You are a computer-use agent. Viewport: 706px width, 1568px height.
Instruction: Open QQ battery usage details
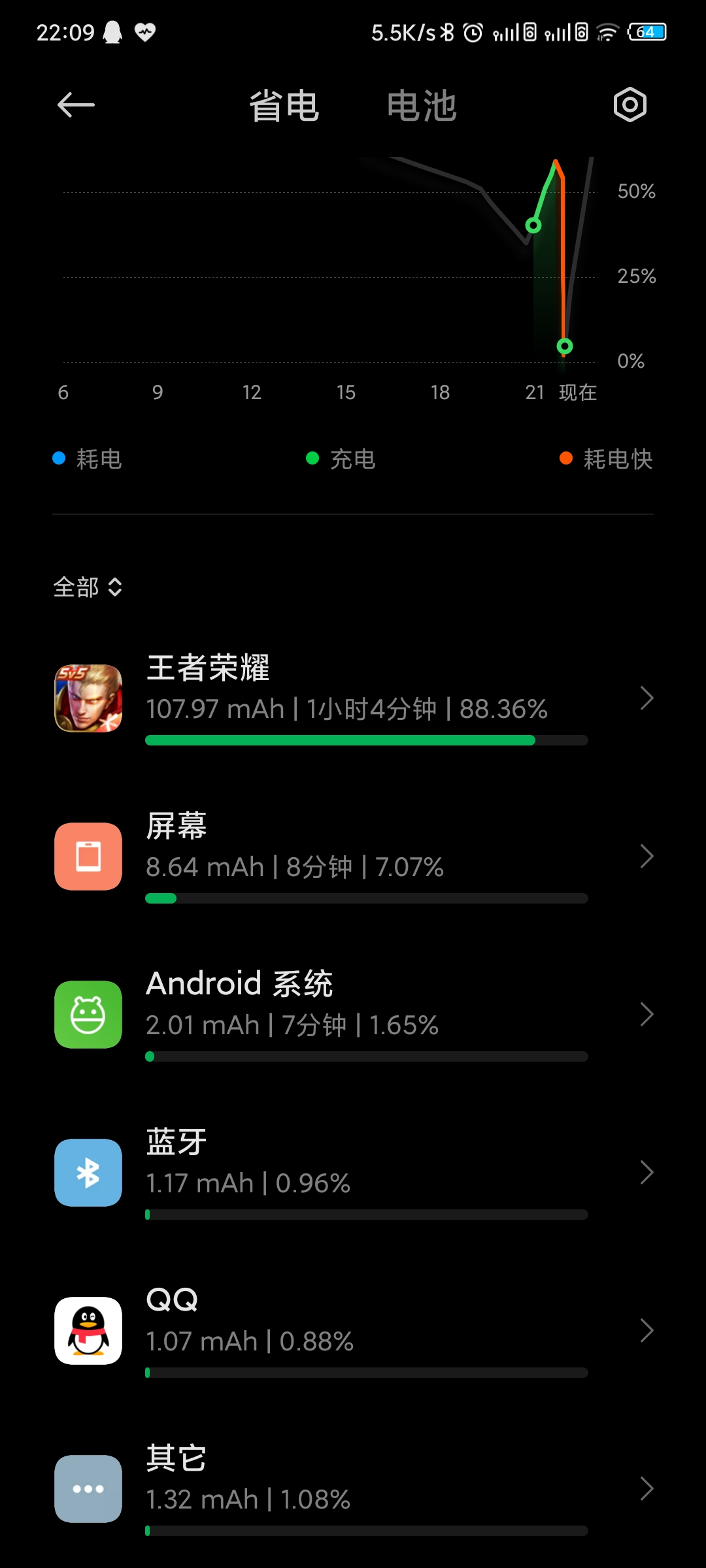click(x=353, y=1331)
